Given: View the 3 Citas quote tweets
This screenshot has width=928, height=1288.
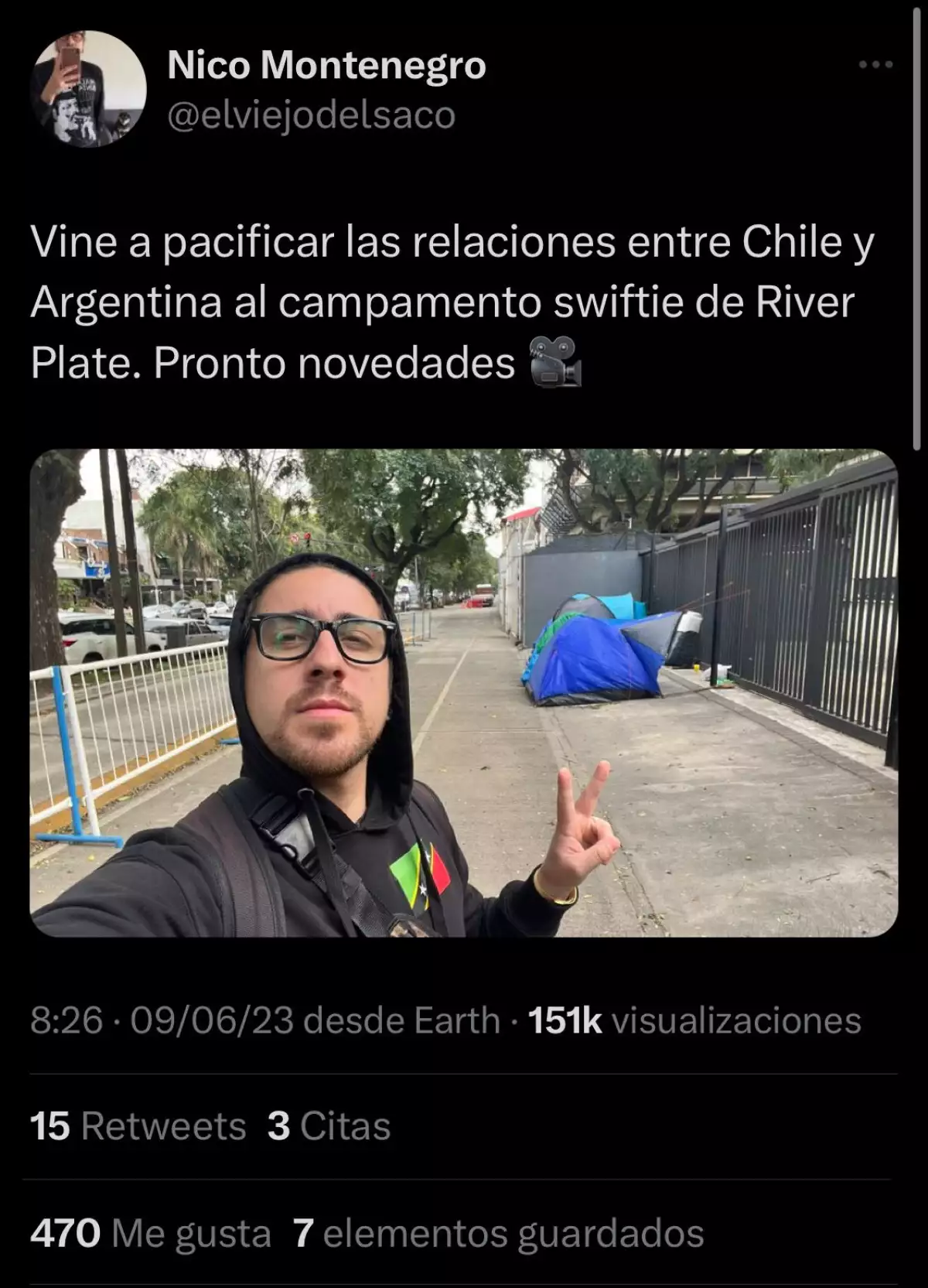Looking at the screenshot, I should [329, 1126].
